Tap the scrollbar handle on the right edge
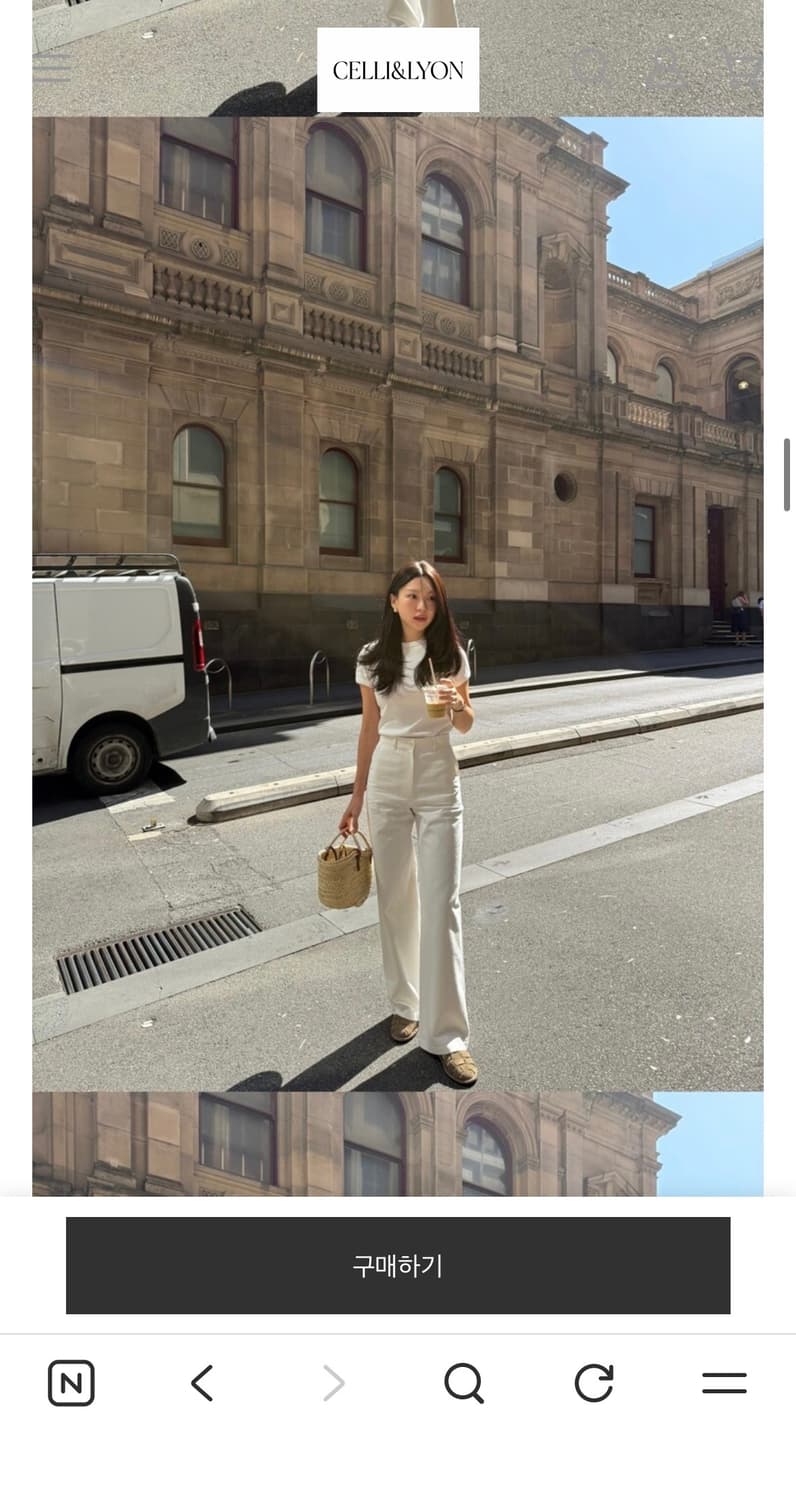796x1500 pixels. pos(787,475)
